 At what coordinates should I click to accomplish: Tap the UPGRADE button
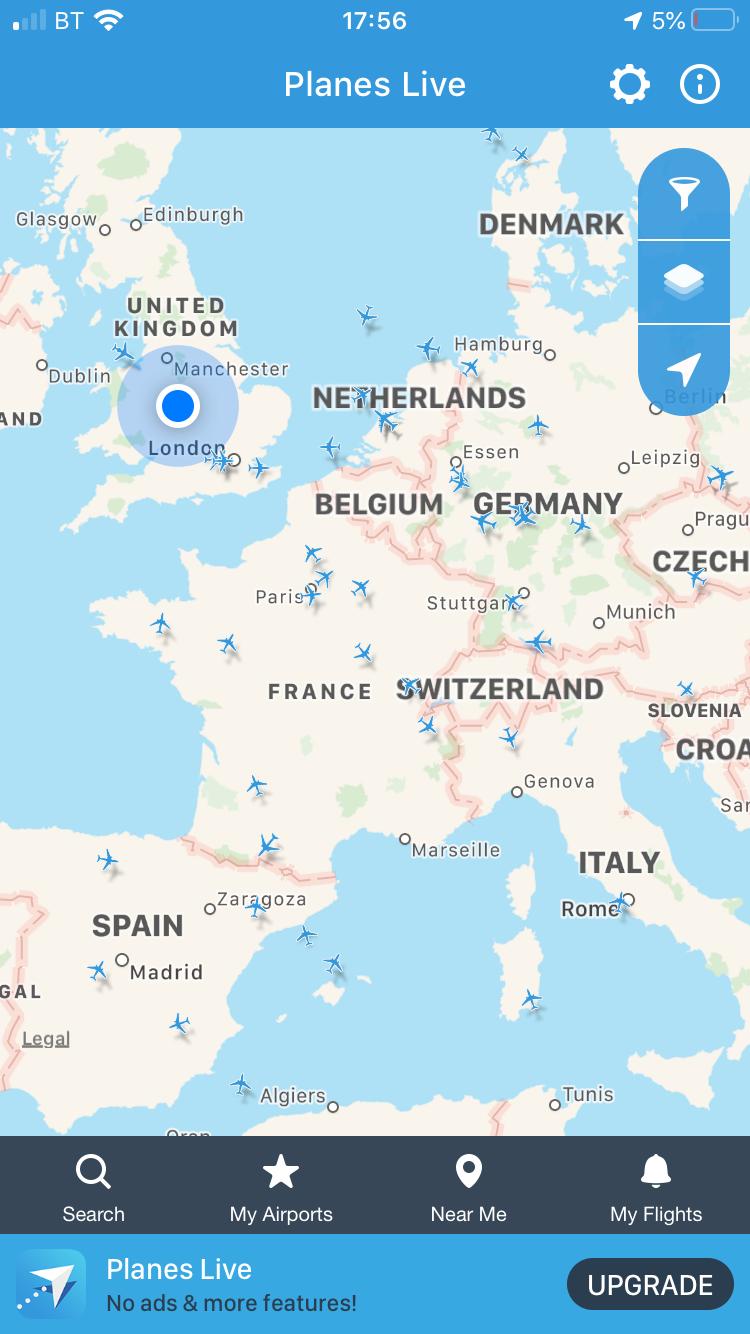[x=650, y=1285]
